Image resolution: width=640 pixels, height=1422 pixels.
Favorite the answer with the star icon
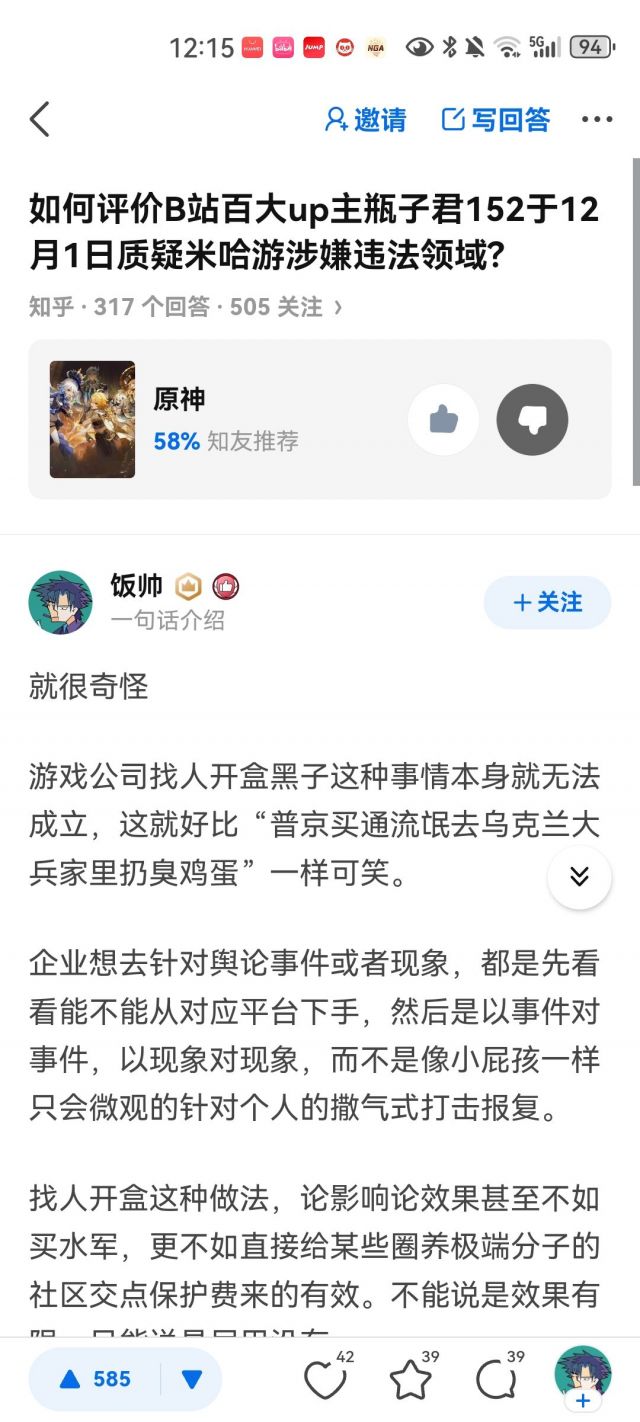click(x=411, y=1380)
